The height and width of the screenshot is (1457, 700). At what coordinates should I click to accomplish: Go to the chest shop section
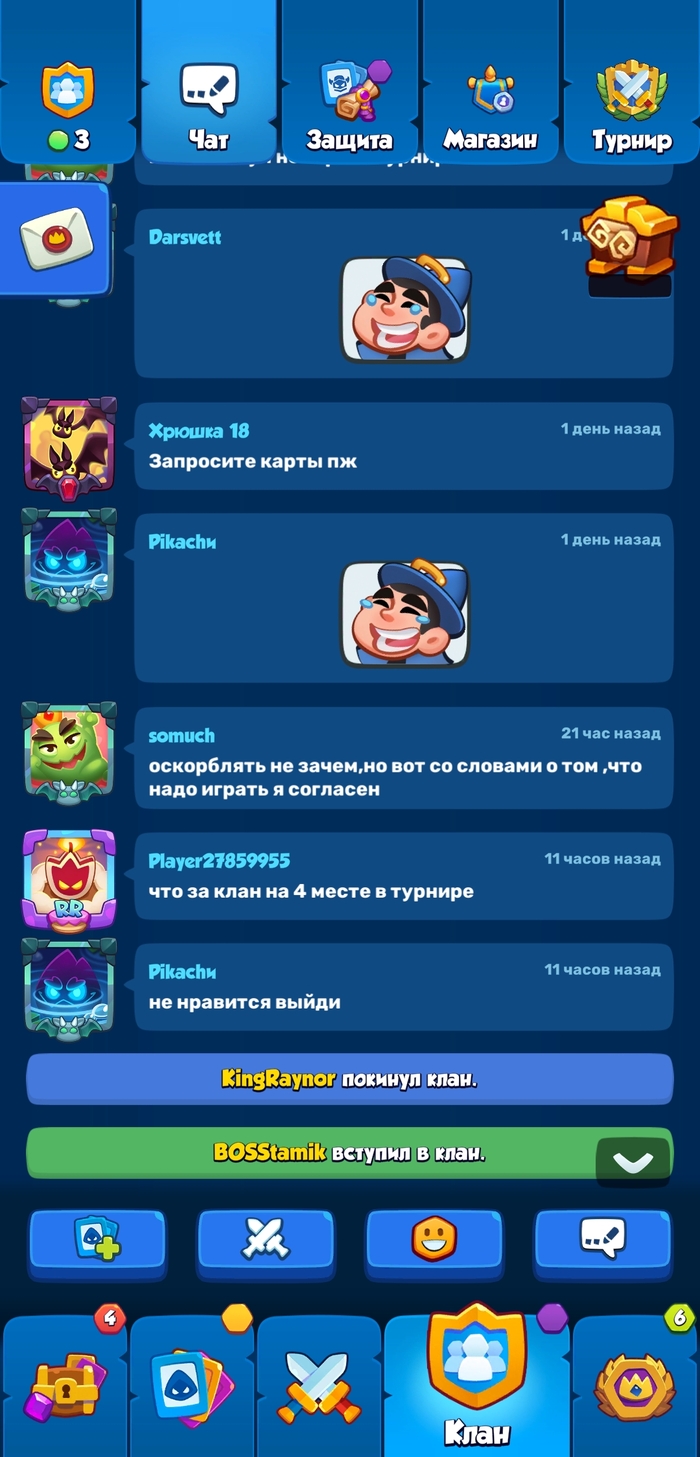(x=64, y=1387)
